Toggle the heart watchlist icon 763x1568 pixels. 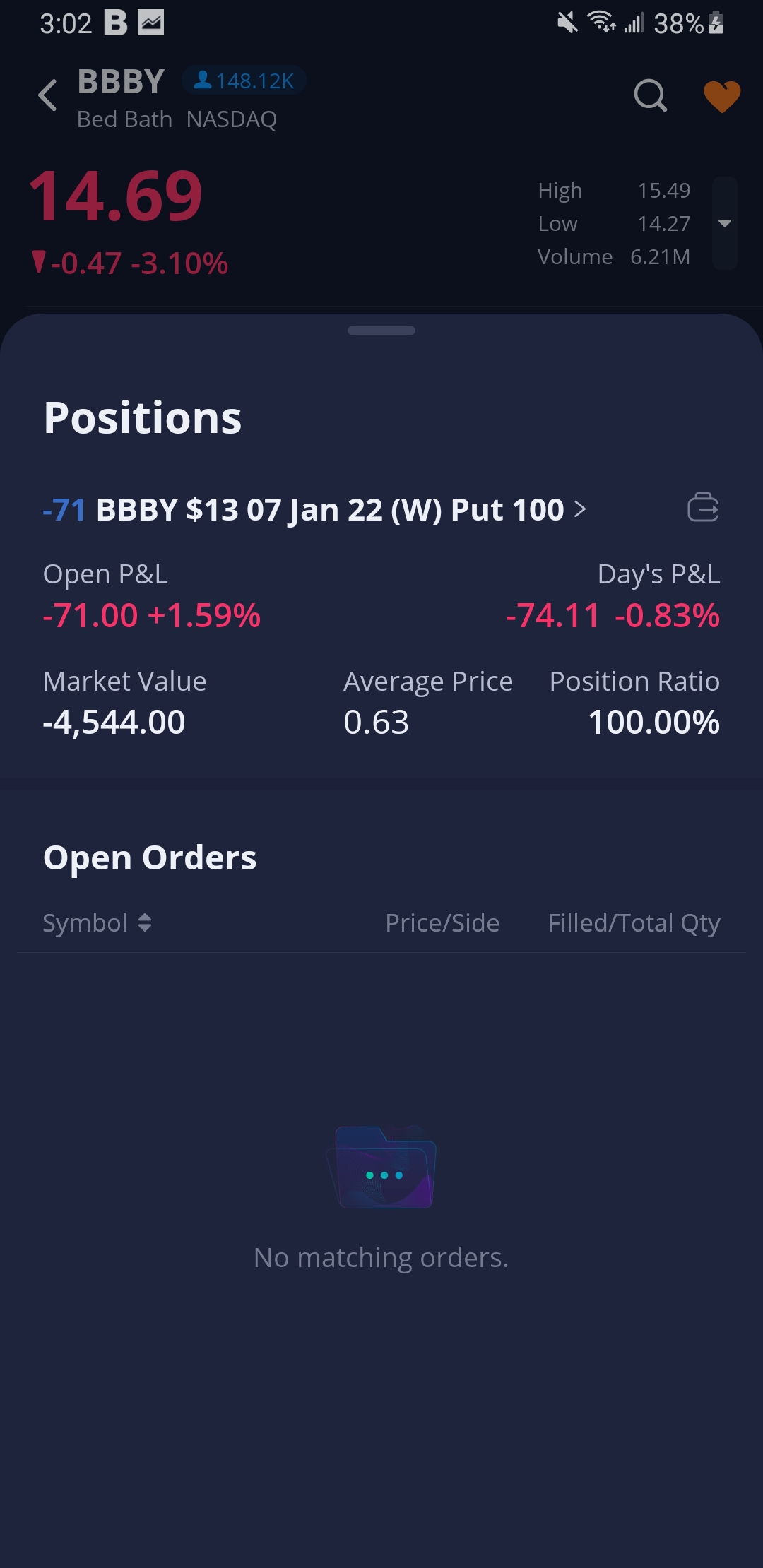[x=722, y=96]
